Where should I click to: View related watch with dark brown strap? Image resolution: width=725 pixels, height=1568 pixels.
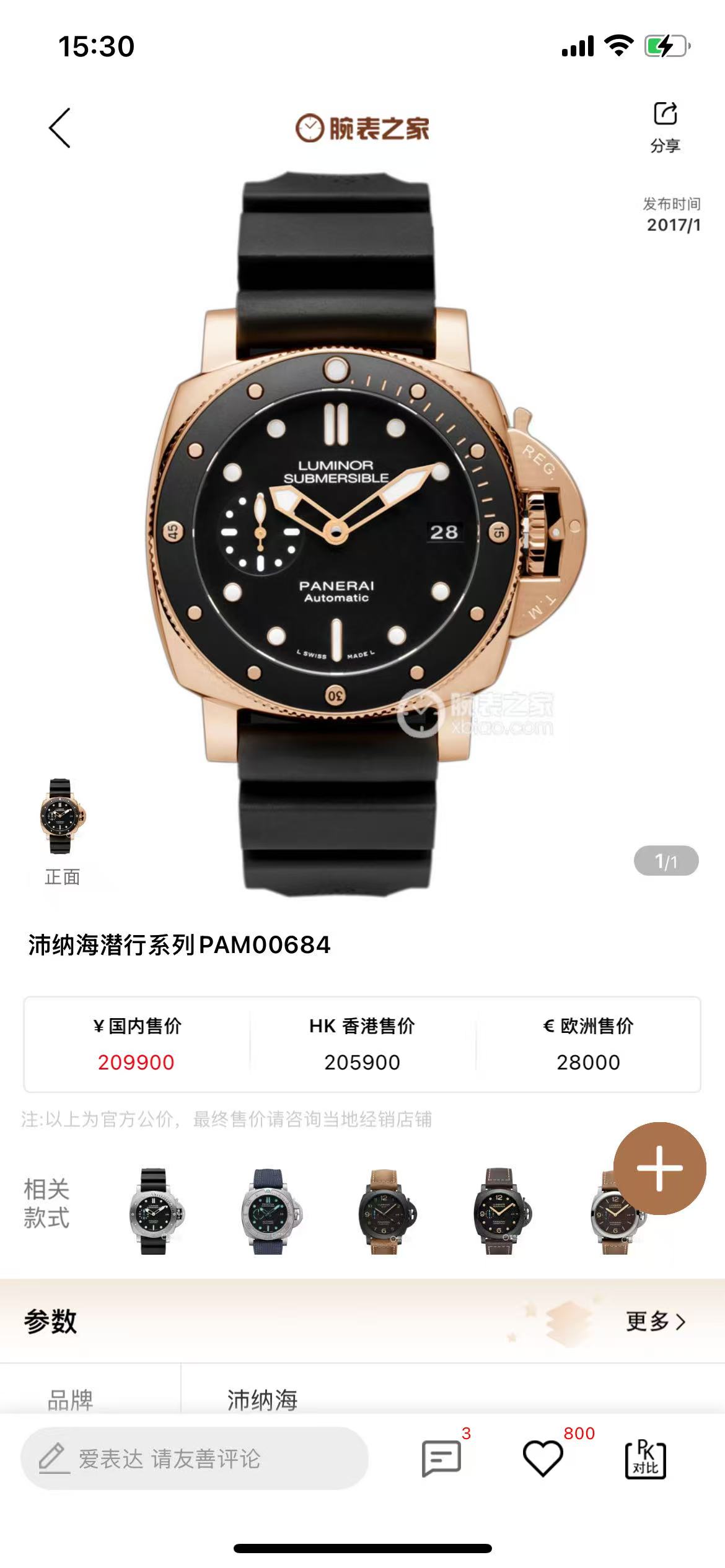(501, 1211)
